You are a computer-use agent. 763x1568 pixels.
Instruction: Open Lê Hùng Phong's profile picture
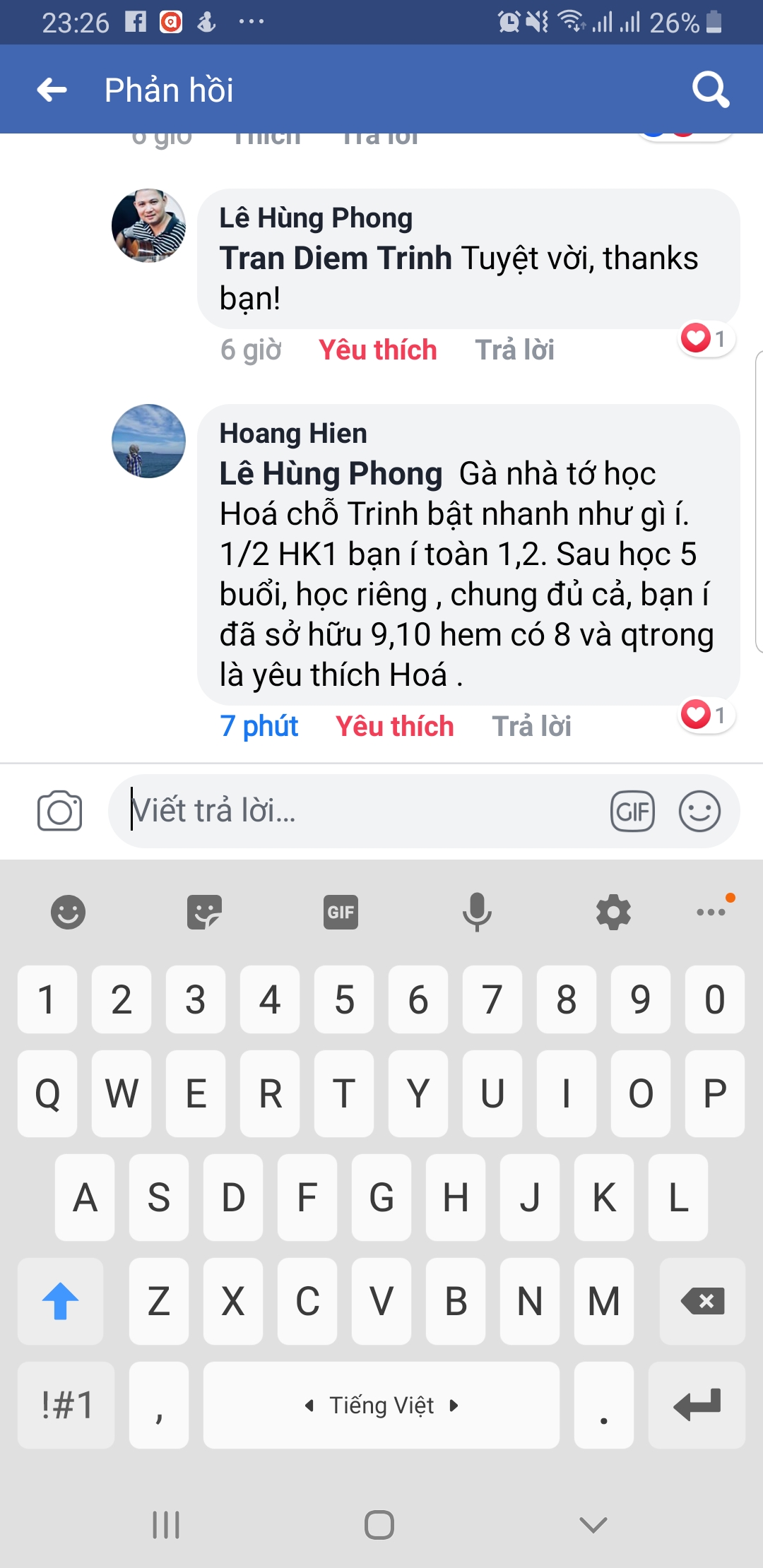[149, 226]
